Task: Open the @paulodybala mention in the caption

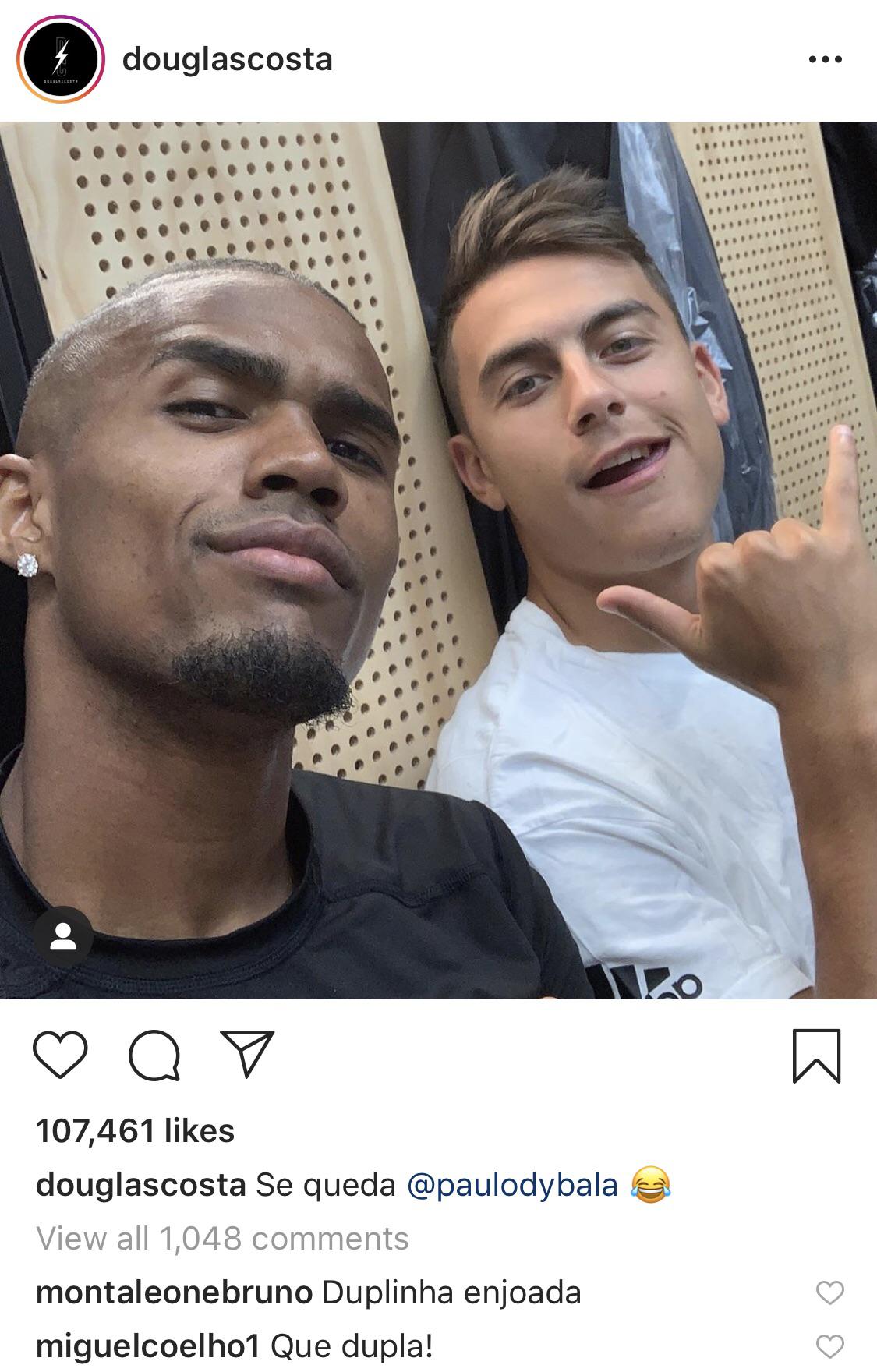Action: [512, 1185]
